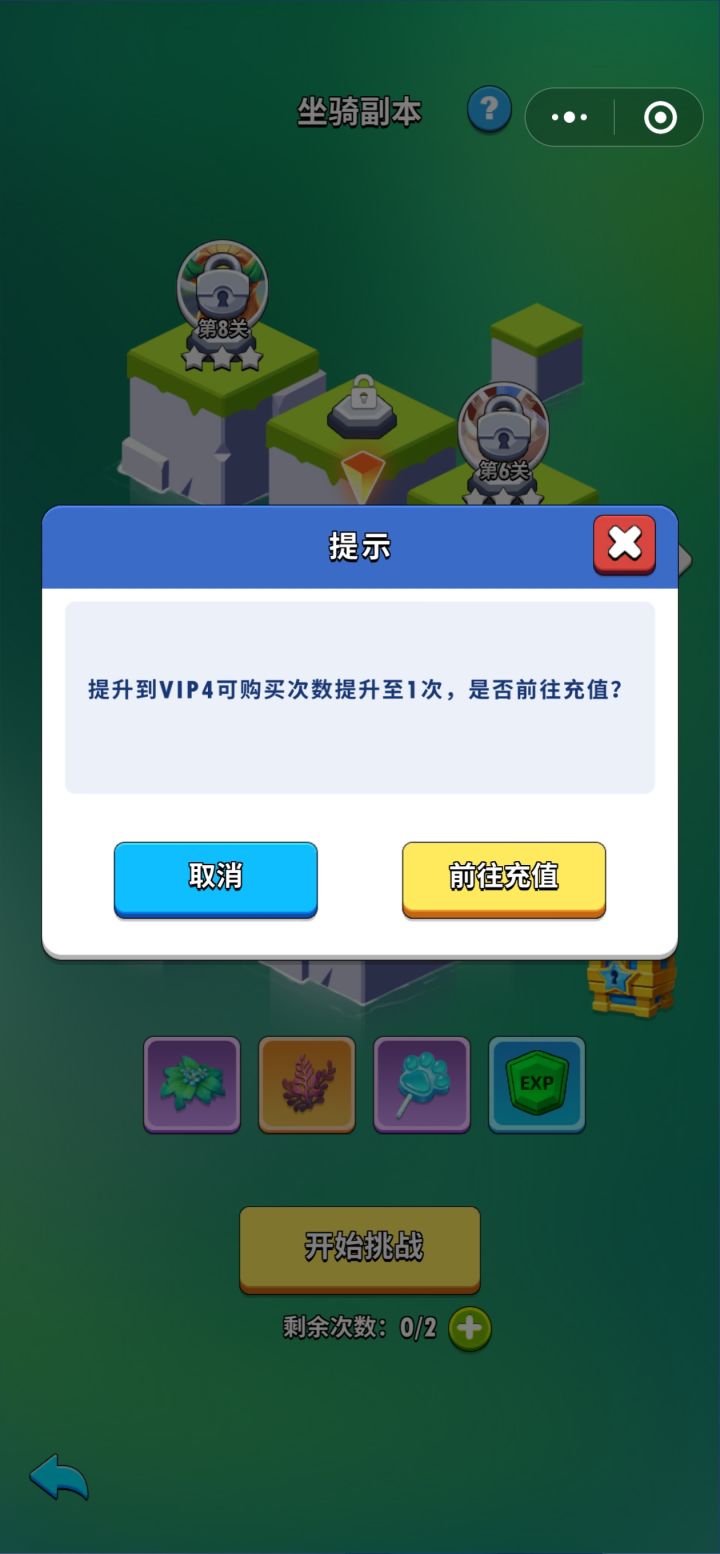
Task: Click the 取消 cancel button
Action: coord(215,879)
